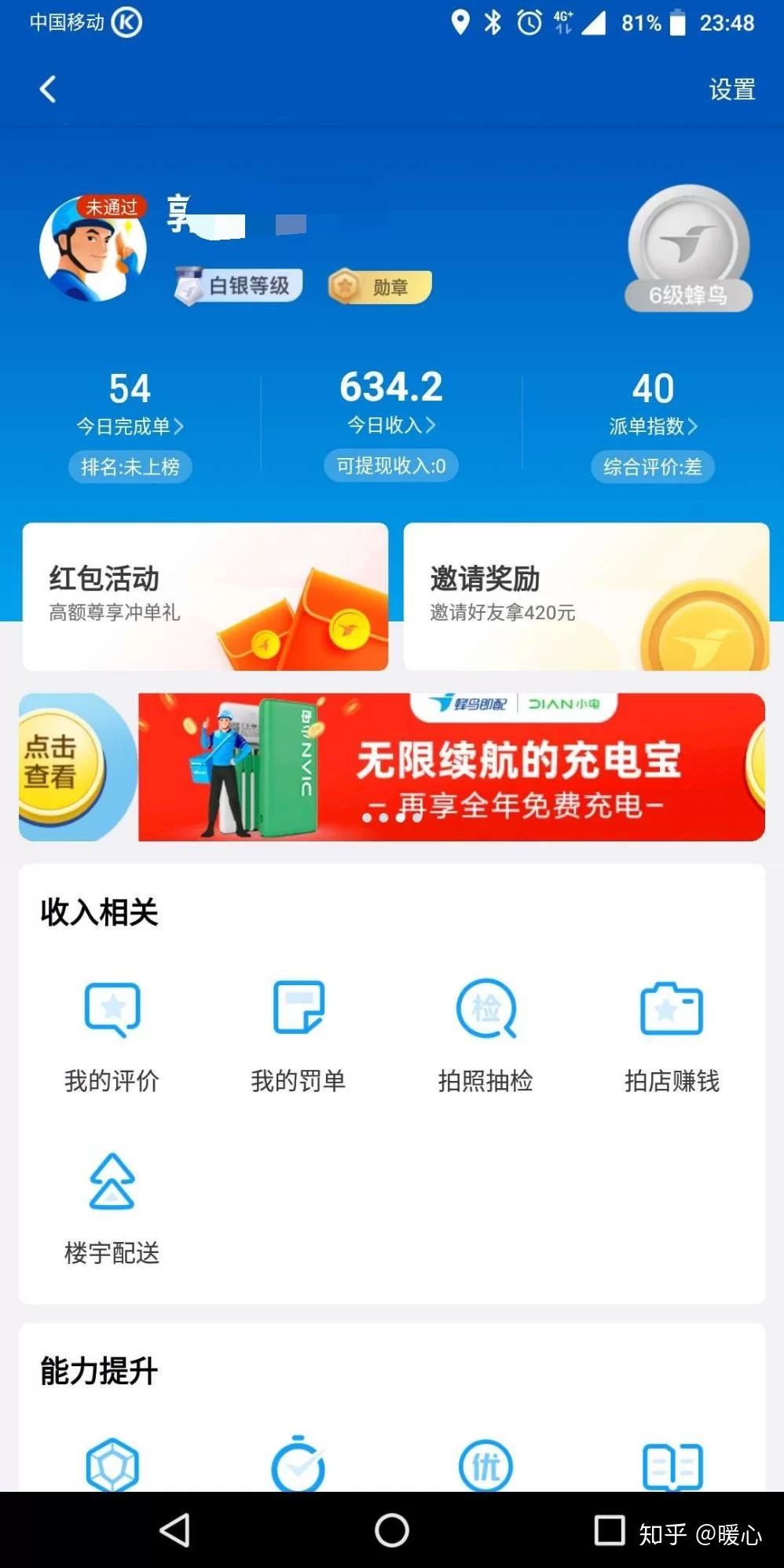This screenshot has width=784, height=1568.
Task: View 今日收入 income details
Action: tap(390, 424)
